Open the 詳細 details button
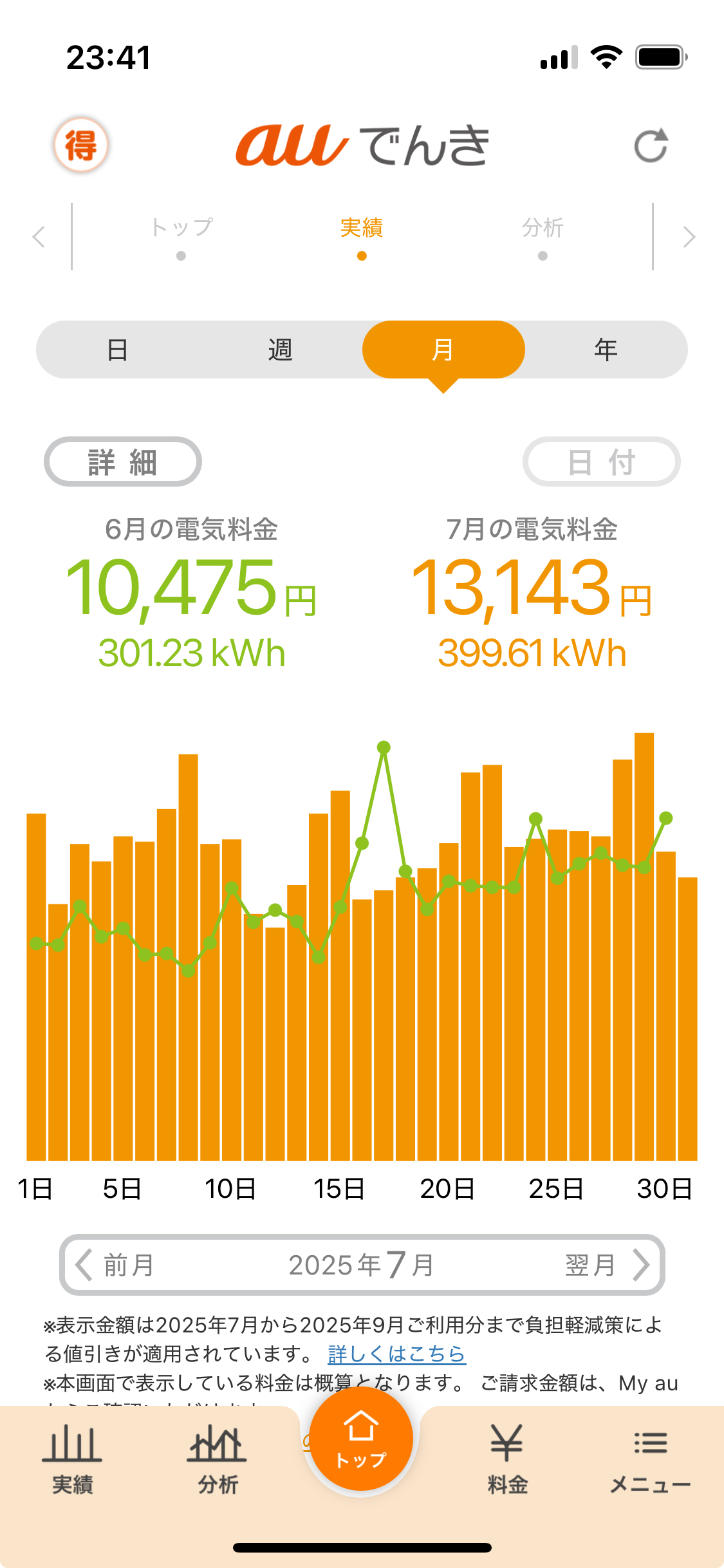This screenshot has width=724, height=1568. click(x=122, y=462)
